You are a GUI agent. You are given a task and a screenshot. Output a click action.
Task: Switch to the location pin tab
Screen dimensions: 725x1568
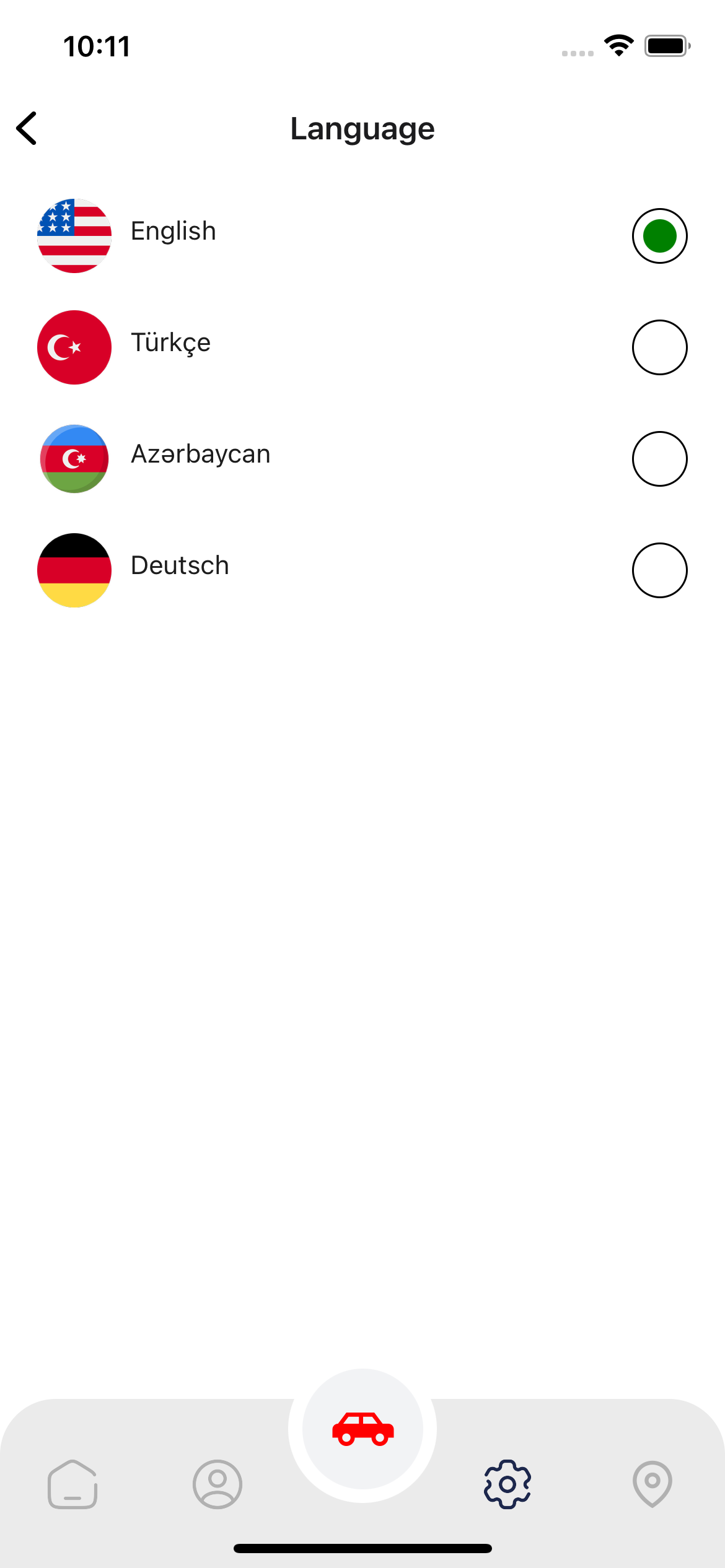[x=652, y=1484]
